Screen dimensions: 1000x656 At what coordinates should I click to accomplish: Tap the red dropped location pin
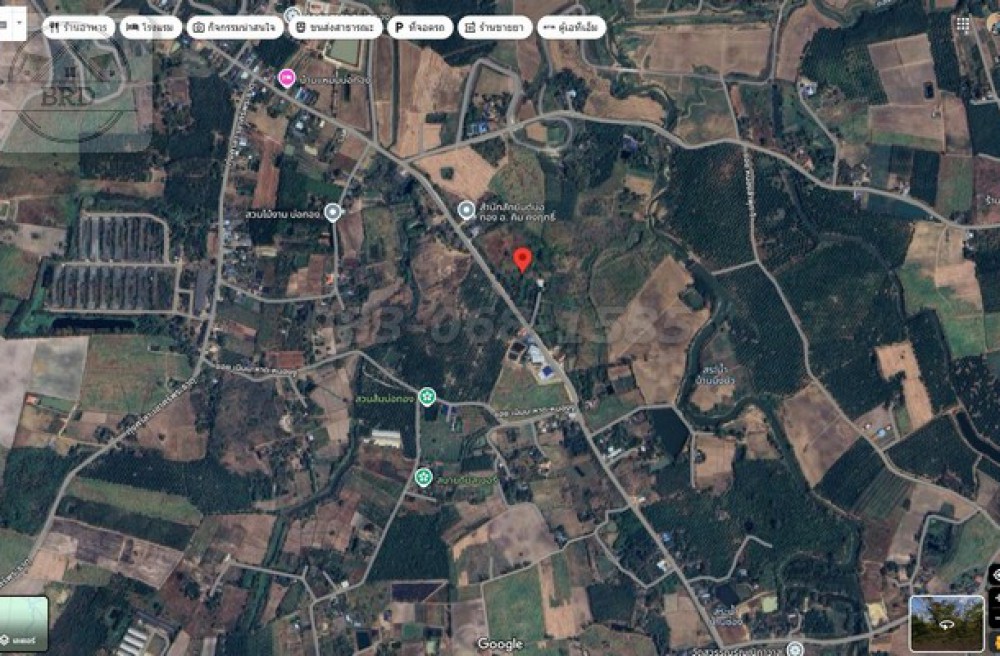point(522,260)
